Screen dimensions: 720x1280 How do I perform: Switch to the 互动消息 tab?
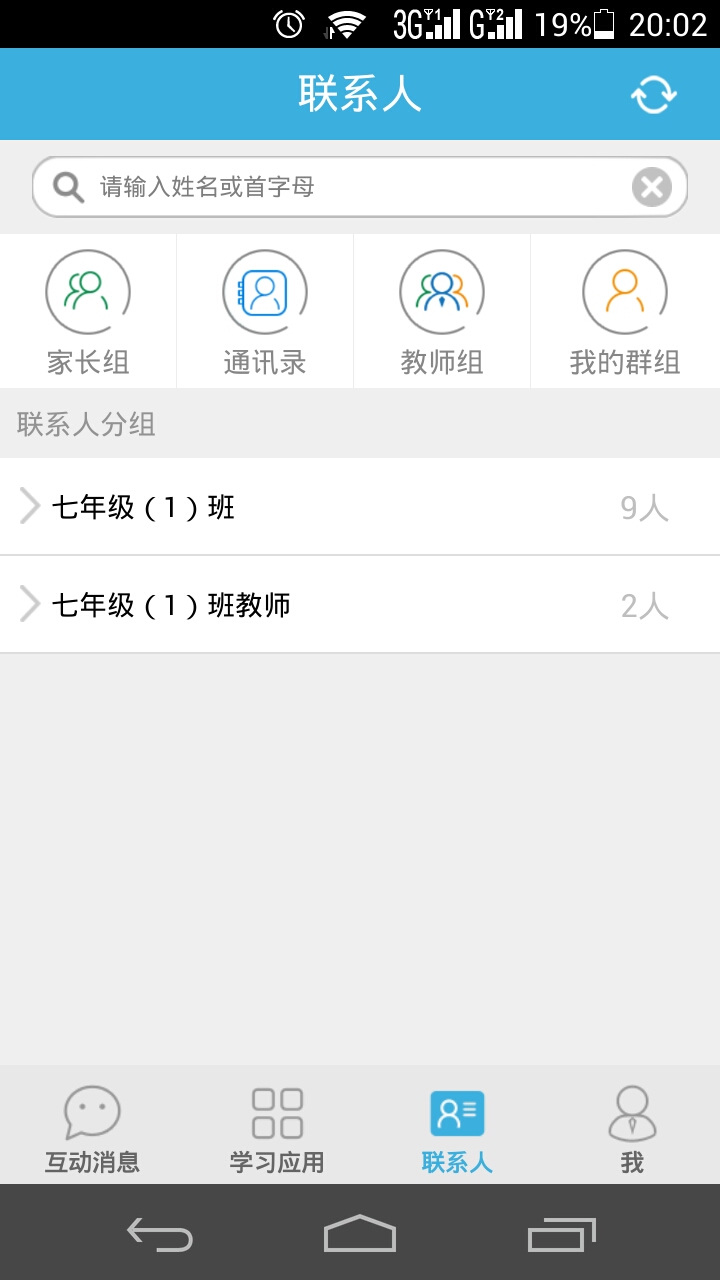coord(92,1129)
